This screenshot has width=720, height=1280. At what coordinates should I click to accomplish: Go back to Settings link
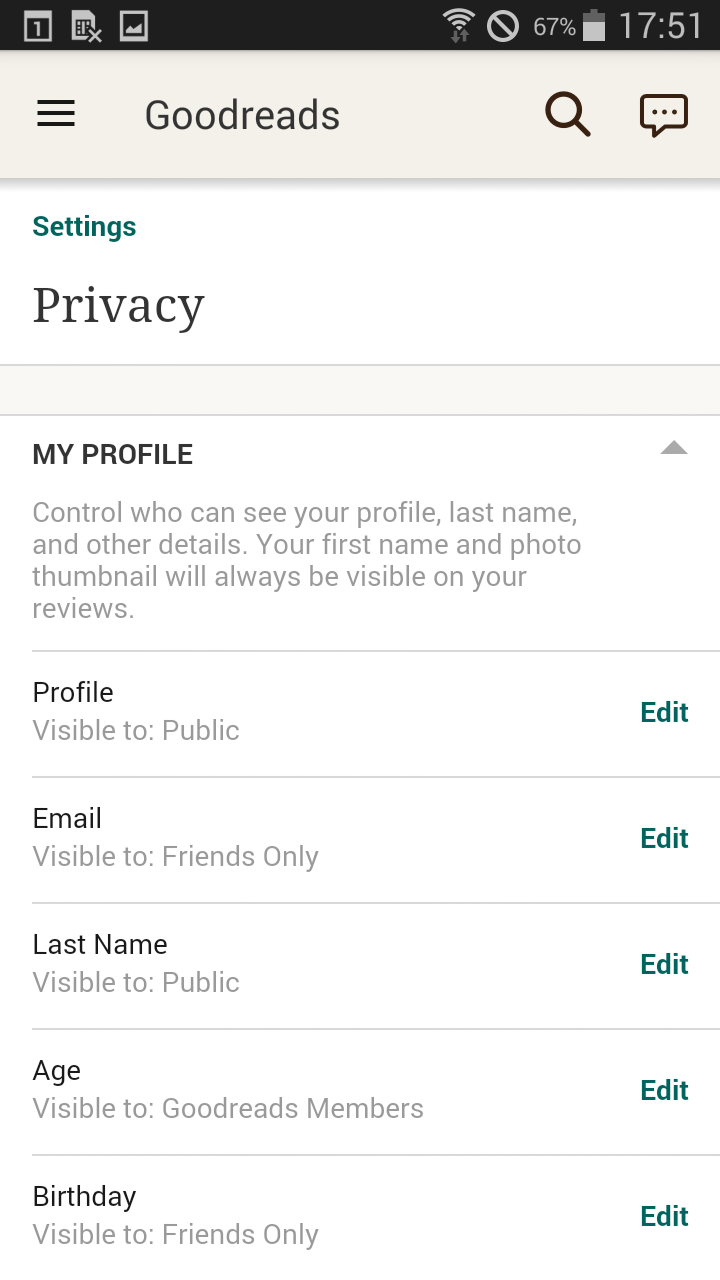tap(84, 227)
